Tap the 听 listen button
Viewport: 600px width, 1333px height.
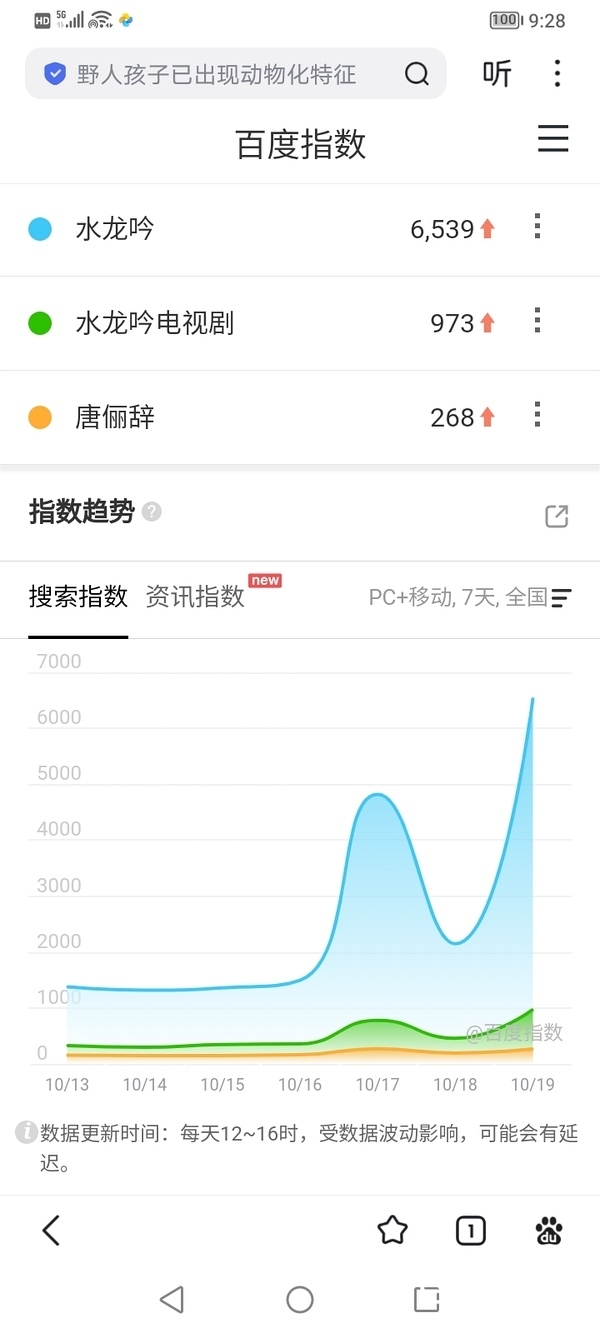click(497, 73)
